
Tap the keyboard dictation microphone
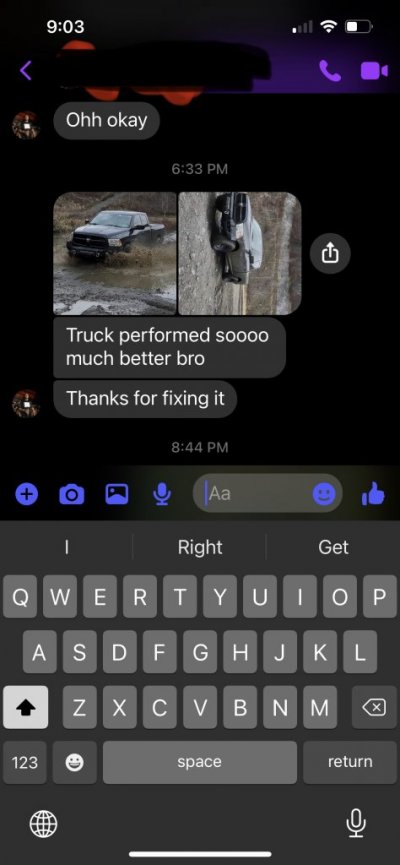coord(356,824)
